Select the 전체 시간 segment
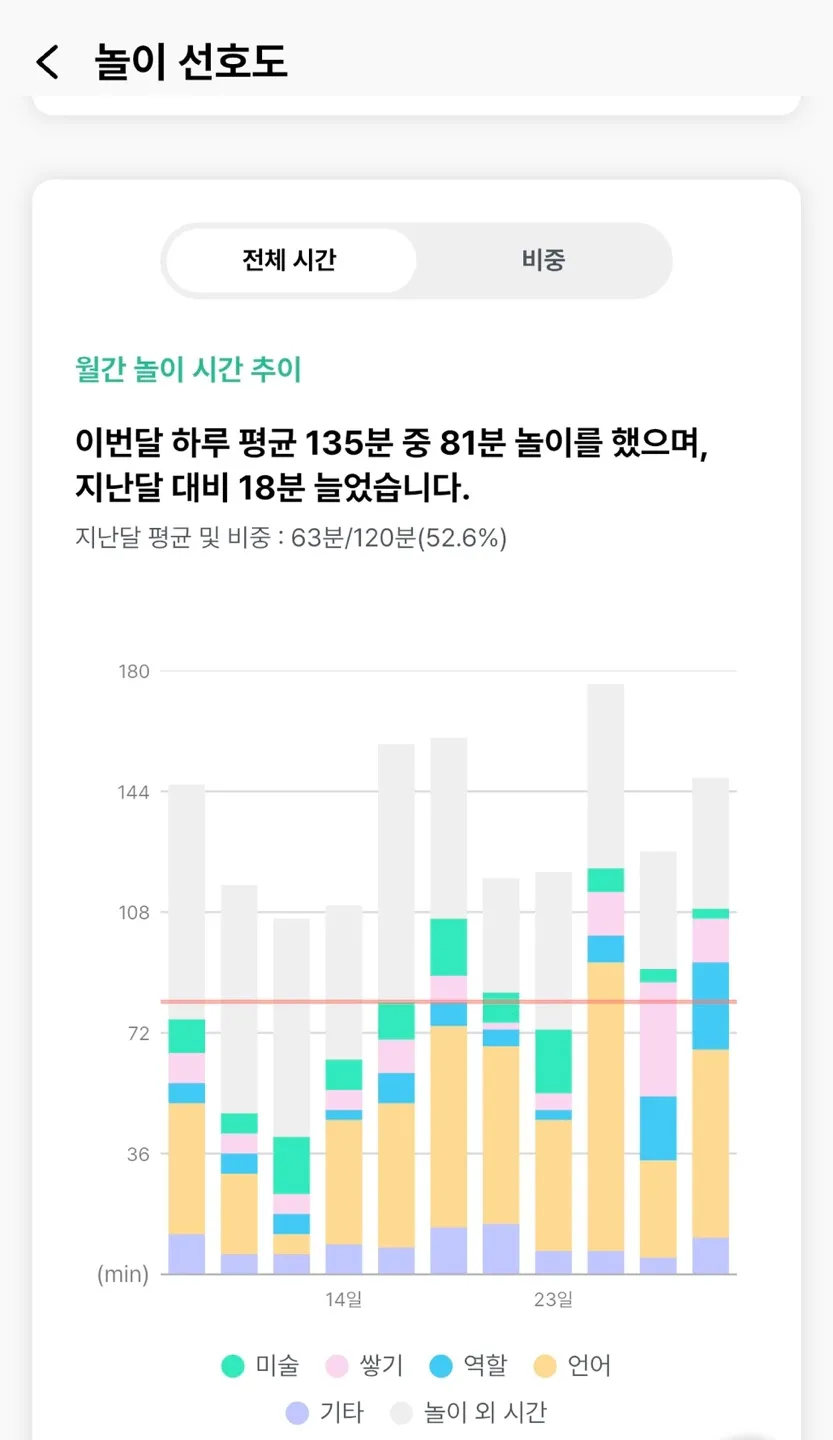 point(290,261)
